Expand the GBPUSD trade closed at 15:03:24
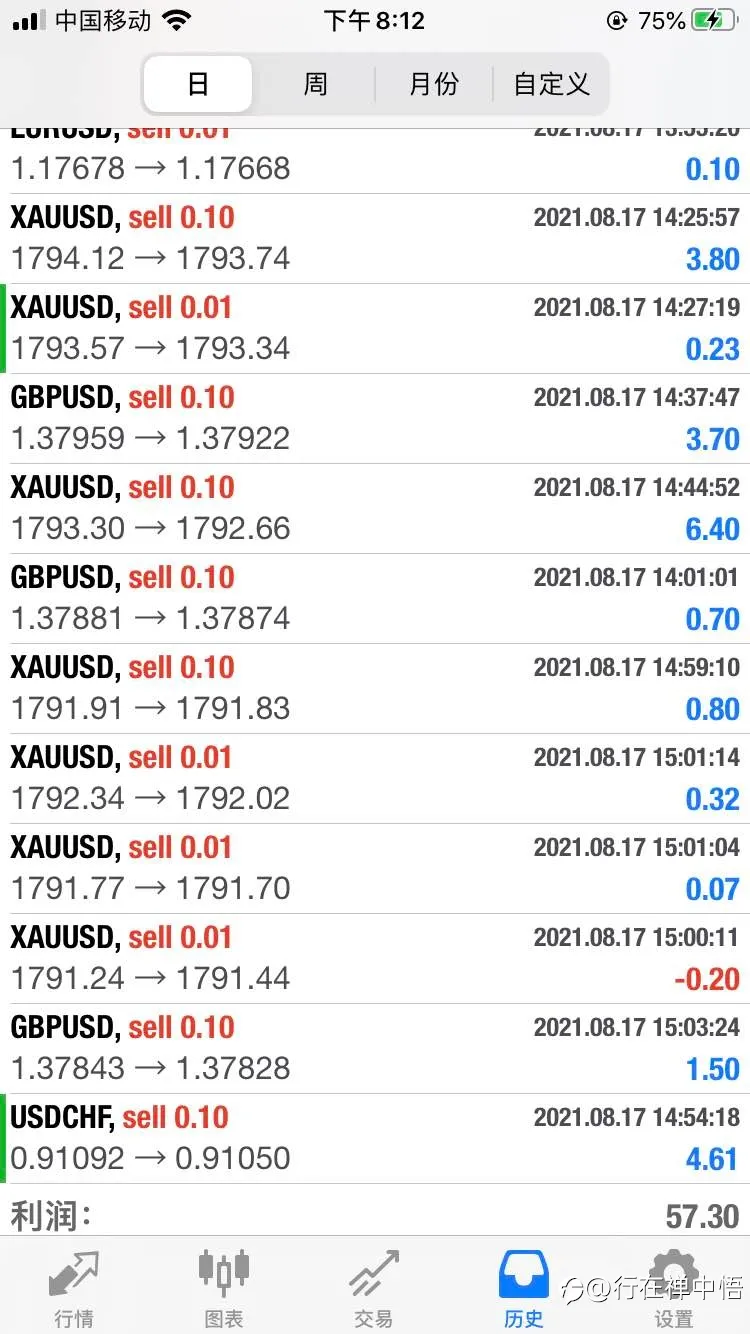 pos(375,1049)
